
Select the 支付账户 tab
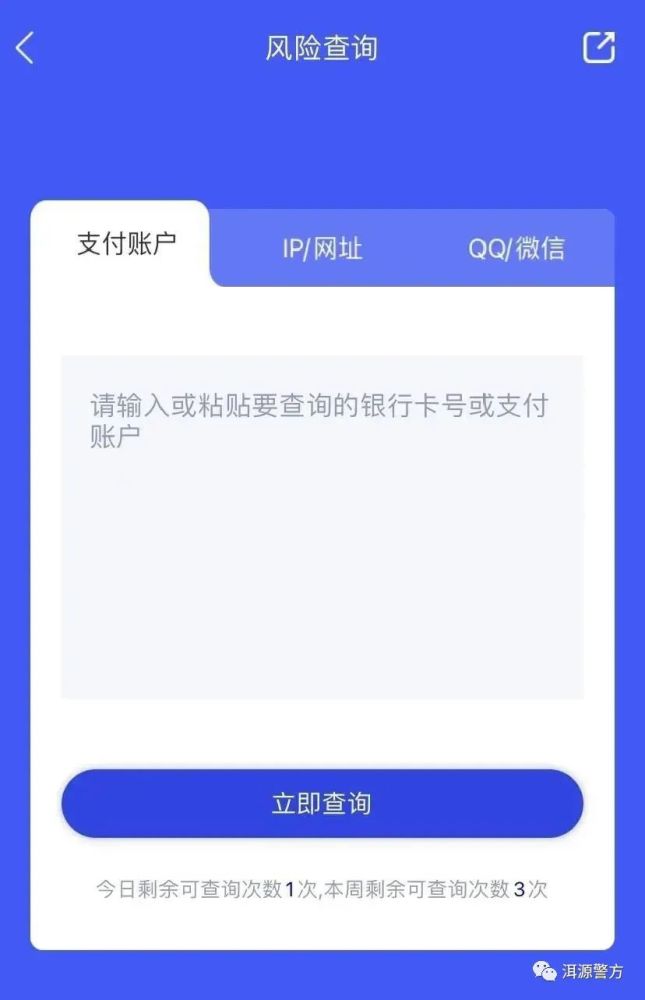click(x=127, y=244)
